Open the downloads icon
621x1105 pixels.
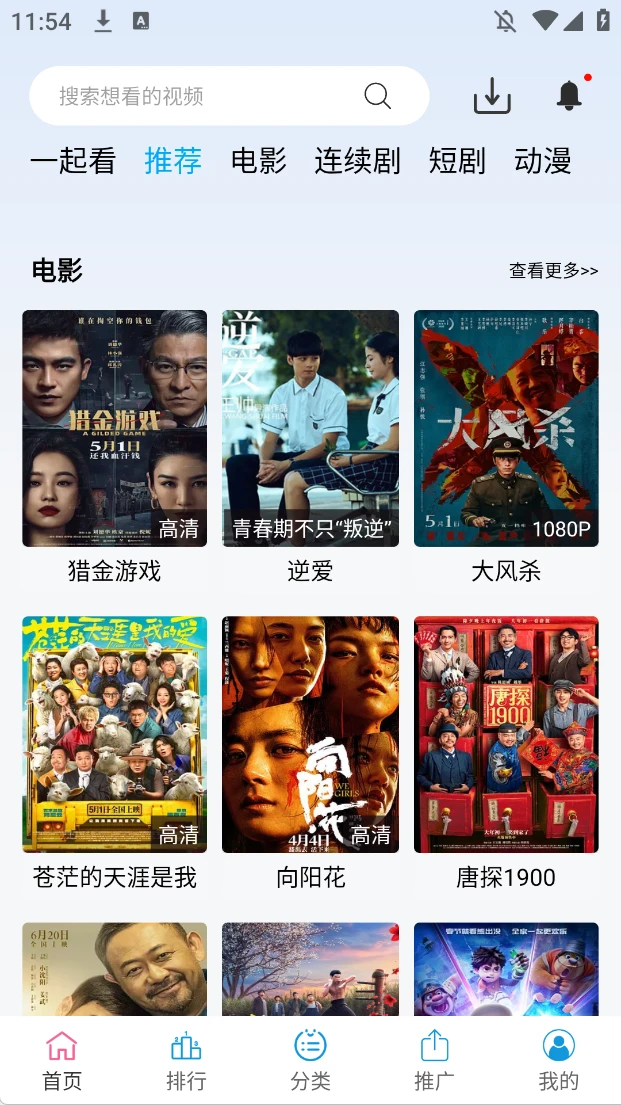coord(491,96)
